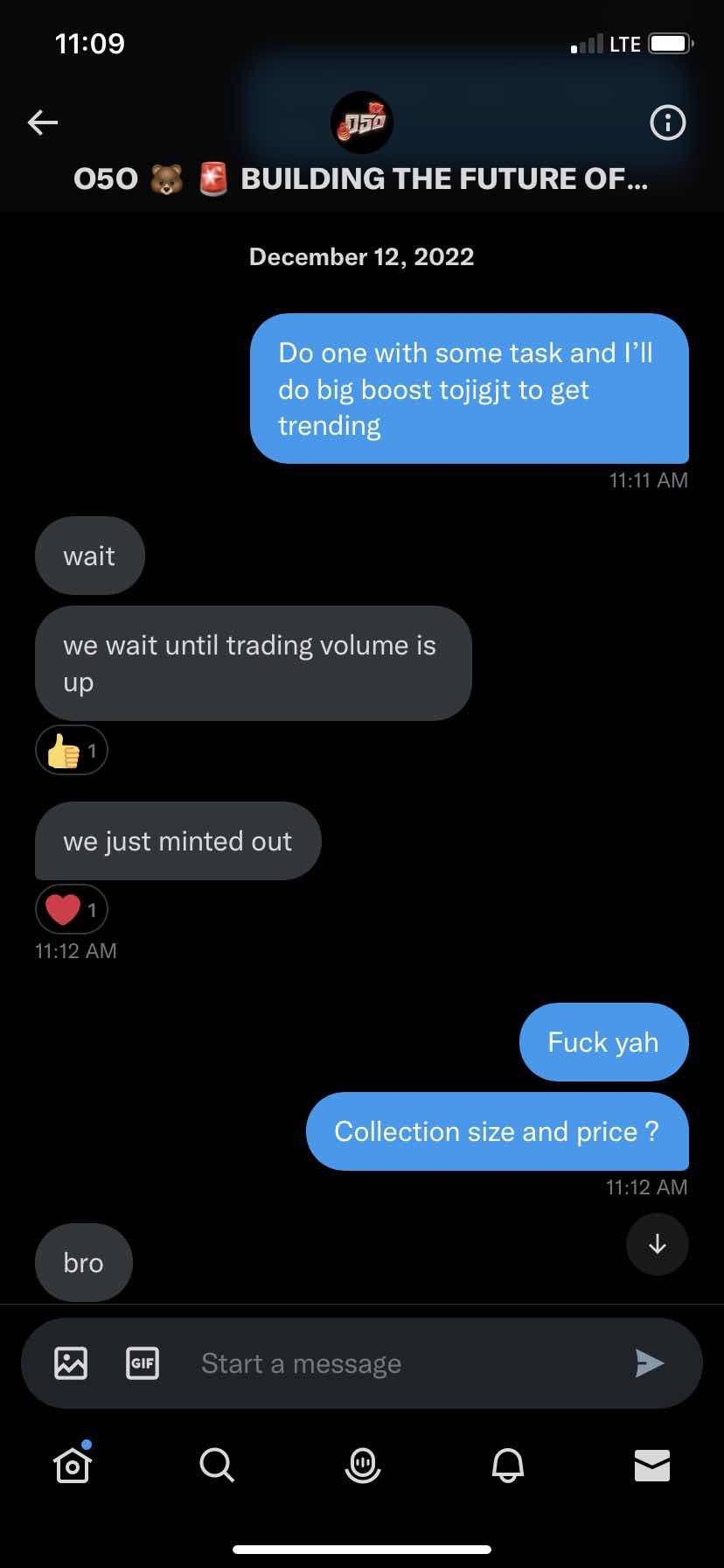Tap the heart reaction under minted out
Screen dimensions: 724x1568
(72, 910)
